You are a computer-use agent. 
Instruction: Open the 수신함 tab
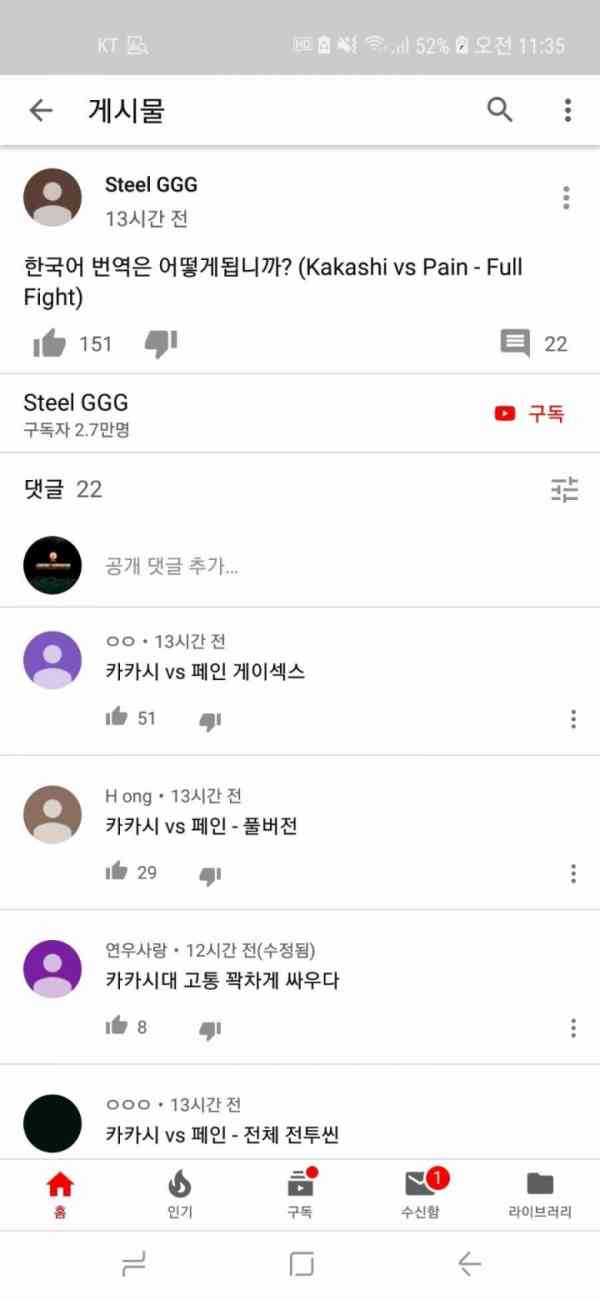pos(420,1194)
